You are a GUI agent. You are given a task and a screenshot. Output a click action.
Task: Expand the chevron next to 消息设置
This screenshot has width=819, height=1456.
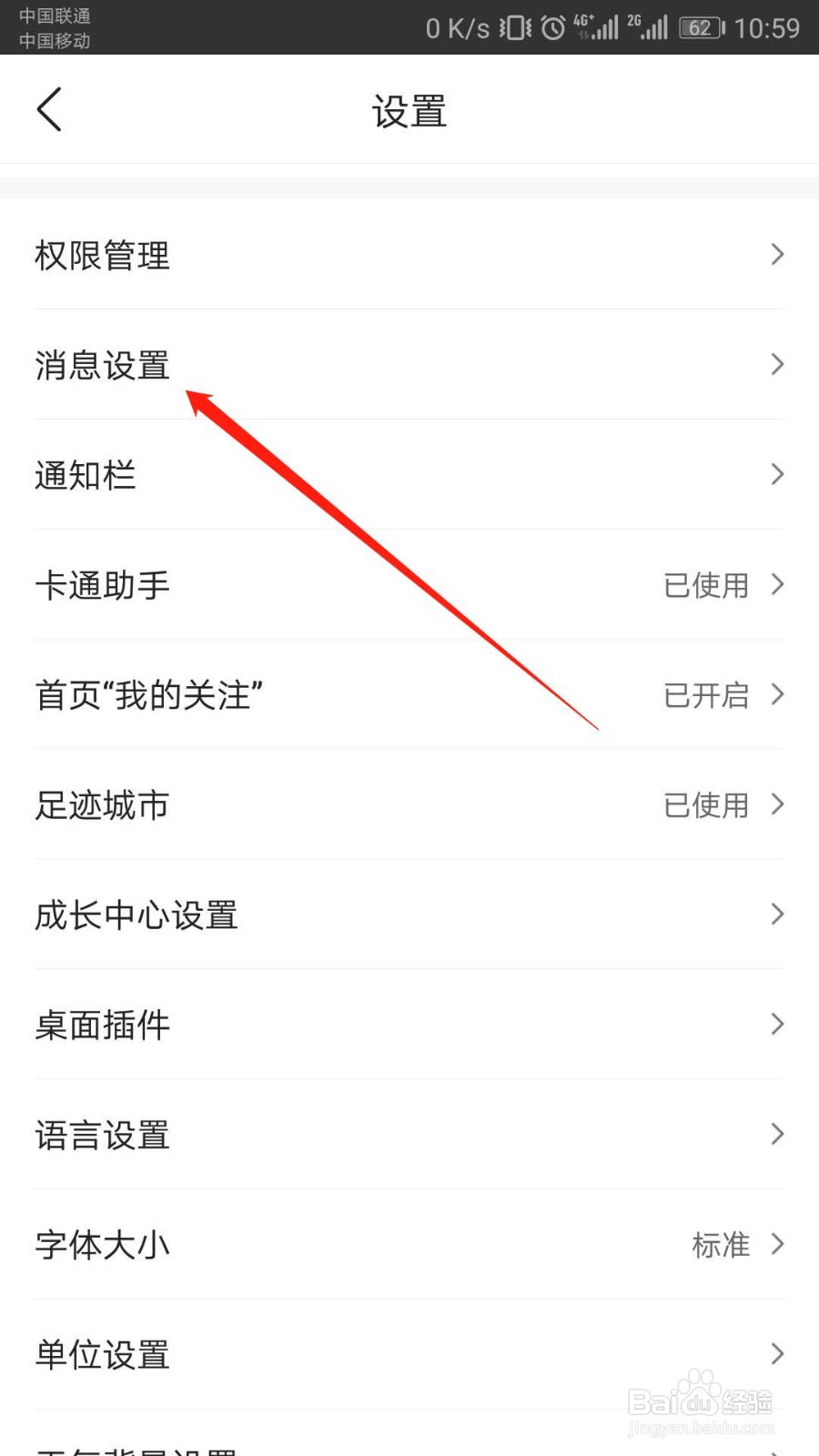tap(778, 364)
